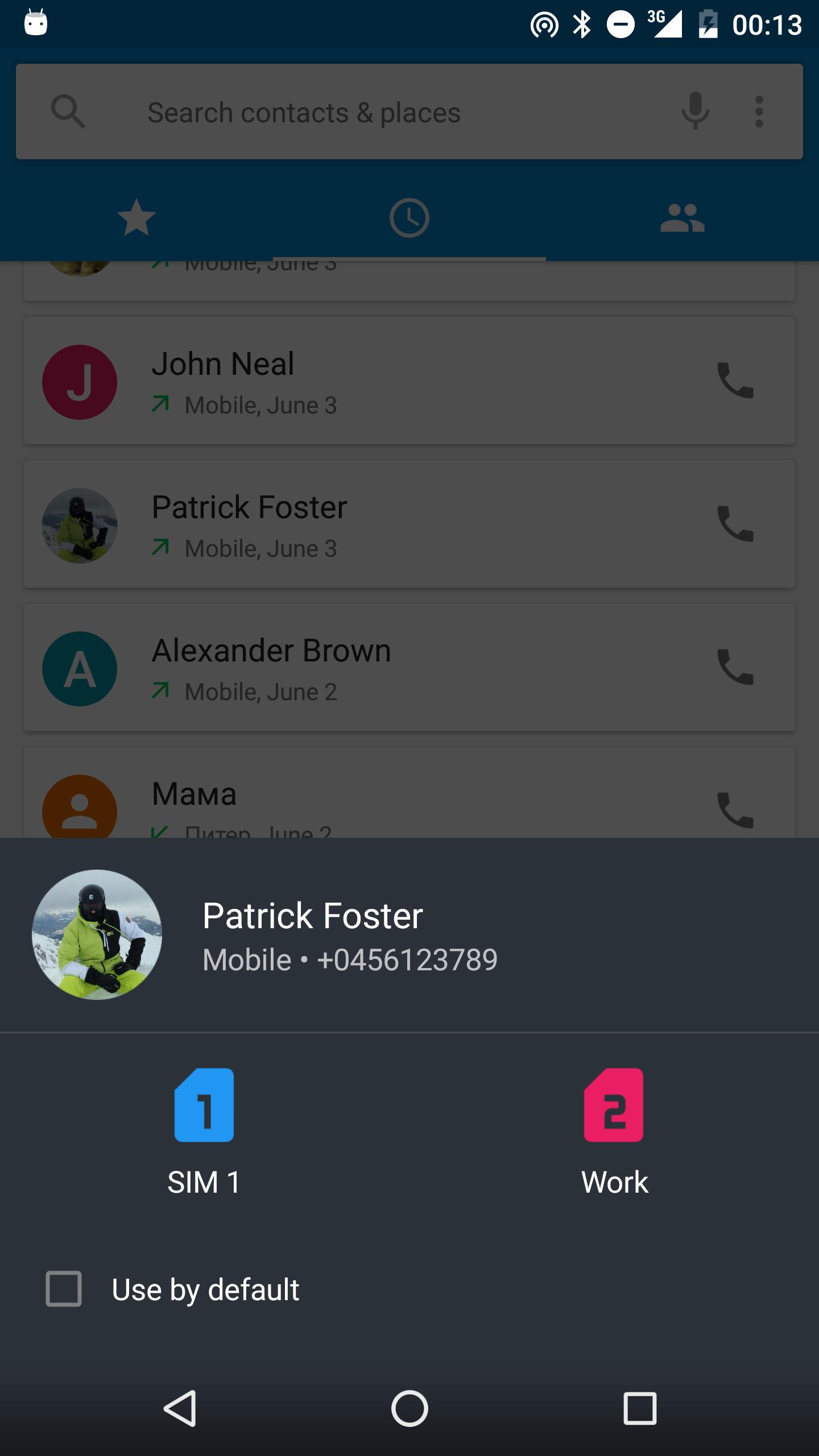Switch to the favorites star tab
Image resolution: width=819 pixels, height=1456 pixels.
point(136,218)
